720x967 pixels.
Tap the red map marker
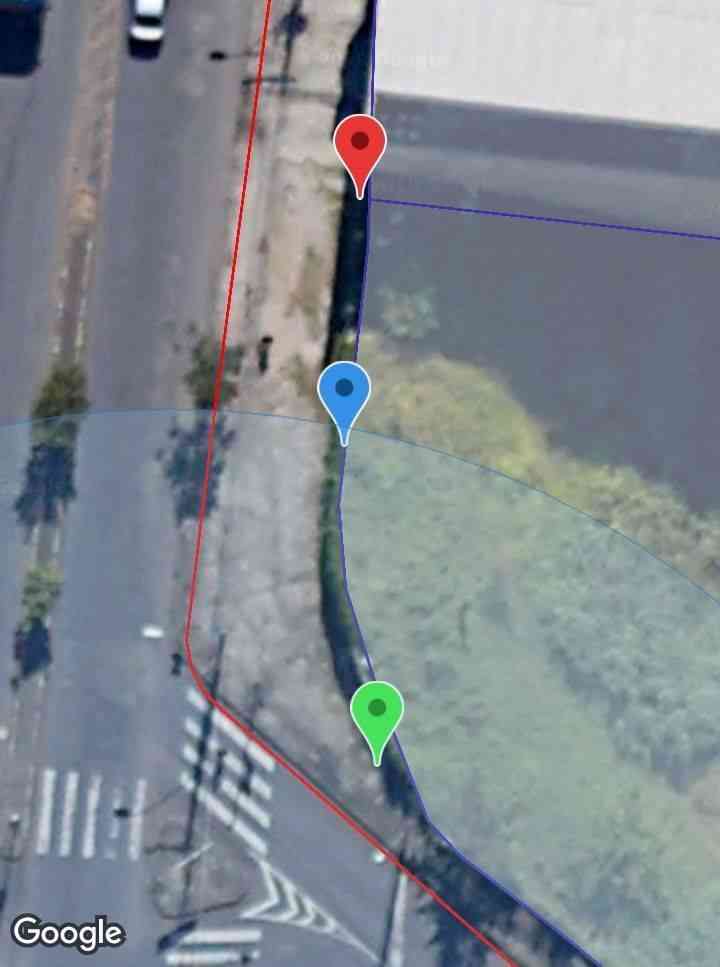pyautogui.click(x=360, y=147)
